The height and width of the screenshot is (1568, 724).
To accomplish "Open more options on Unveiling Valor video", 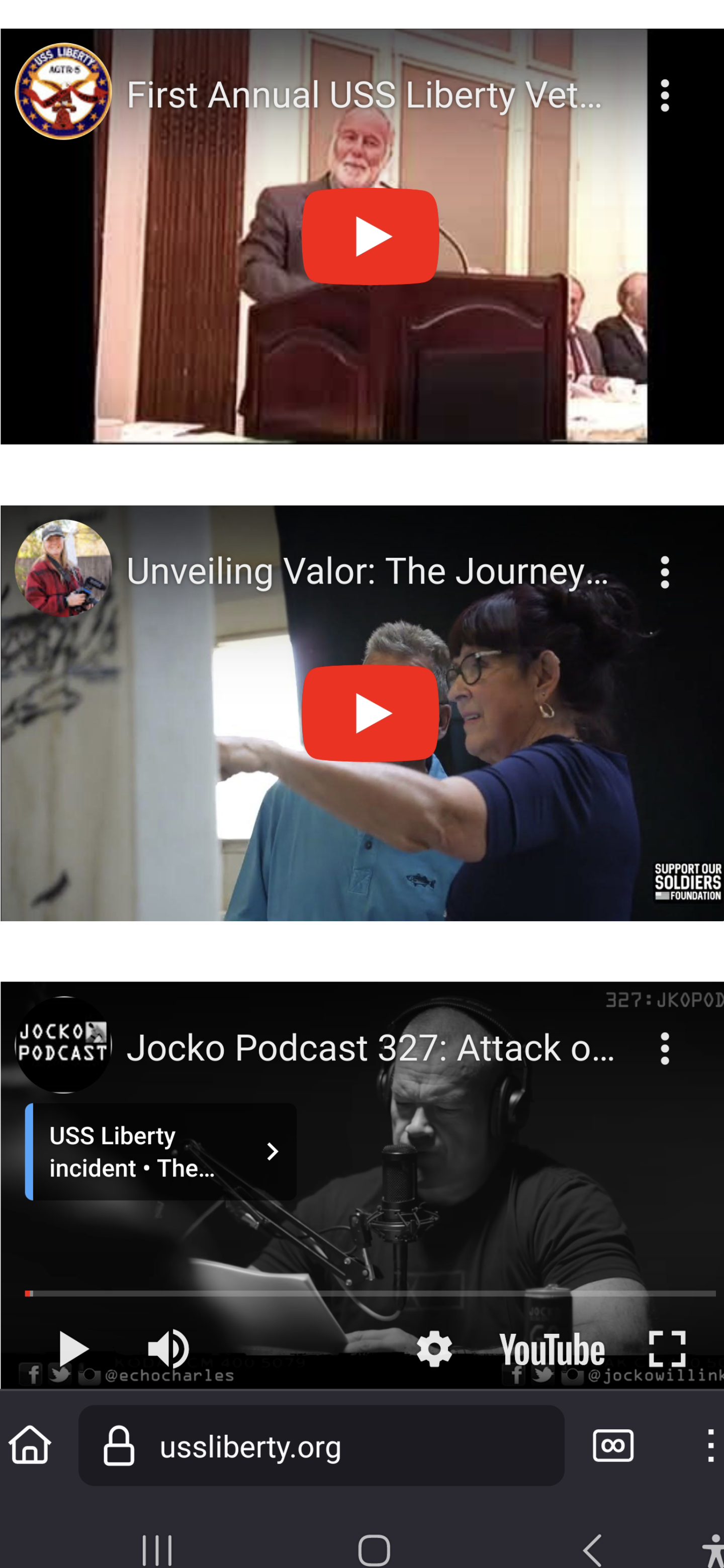I will click(665, 572).
